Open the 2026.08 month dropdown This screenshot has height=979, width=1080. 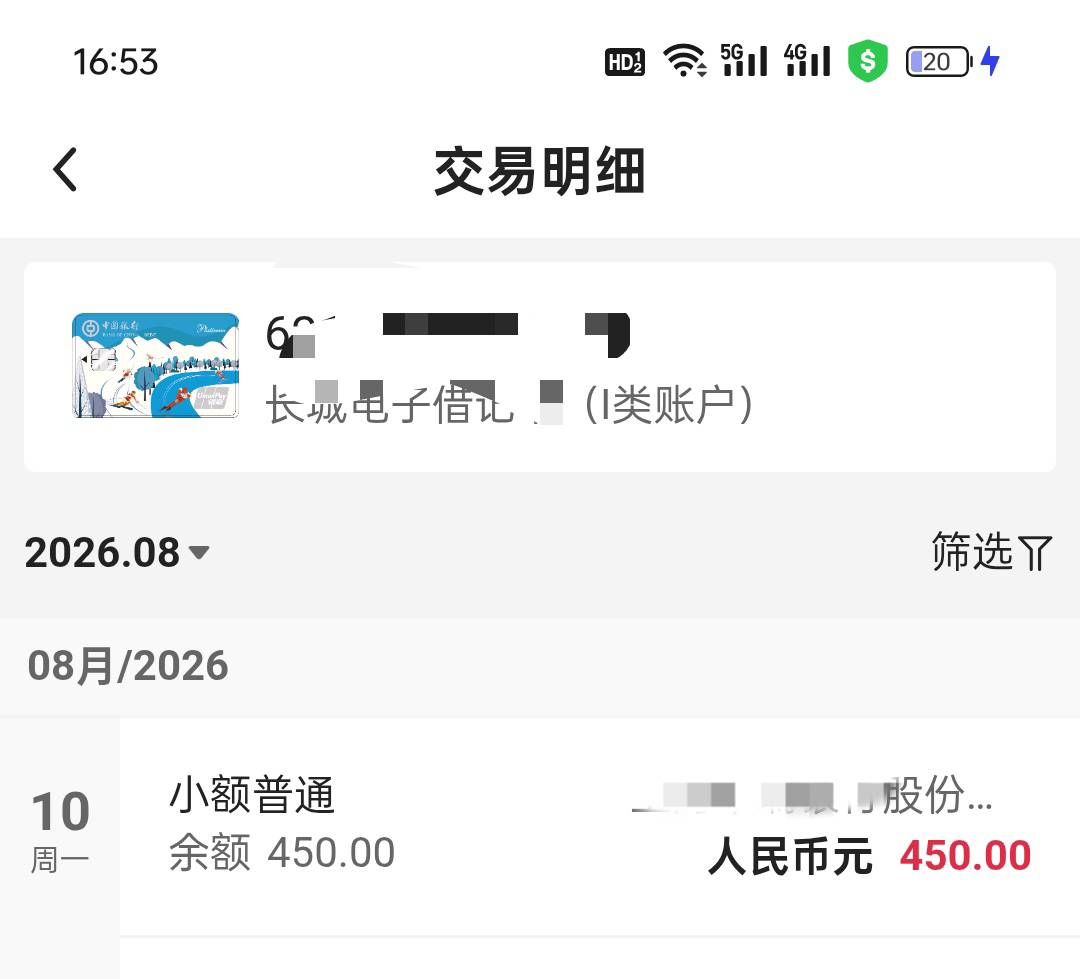[117, 553]
